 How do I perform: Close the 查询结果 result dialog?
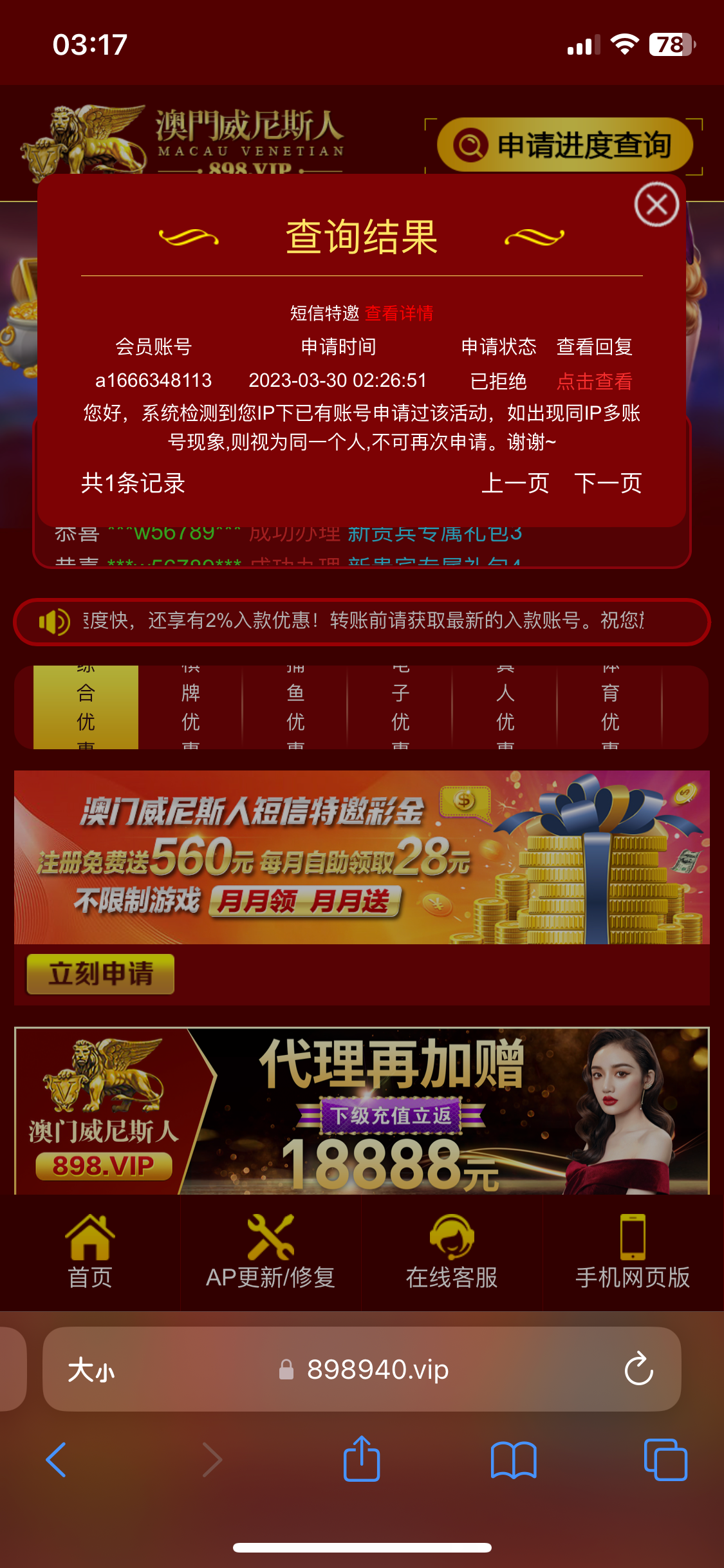tap(656, 203)
